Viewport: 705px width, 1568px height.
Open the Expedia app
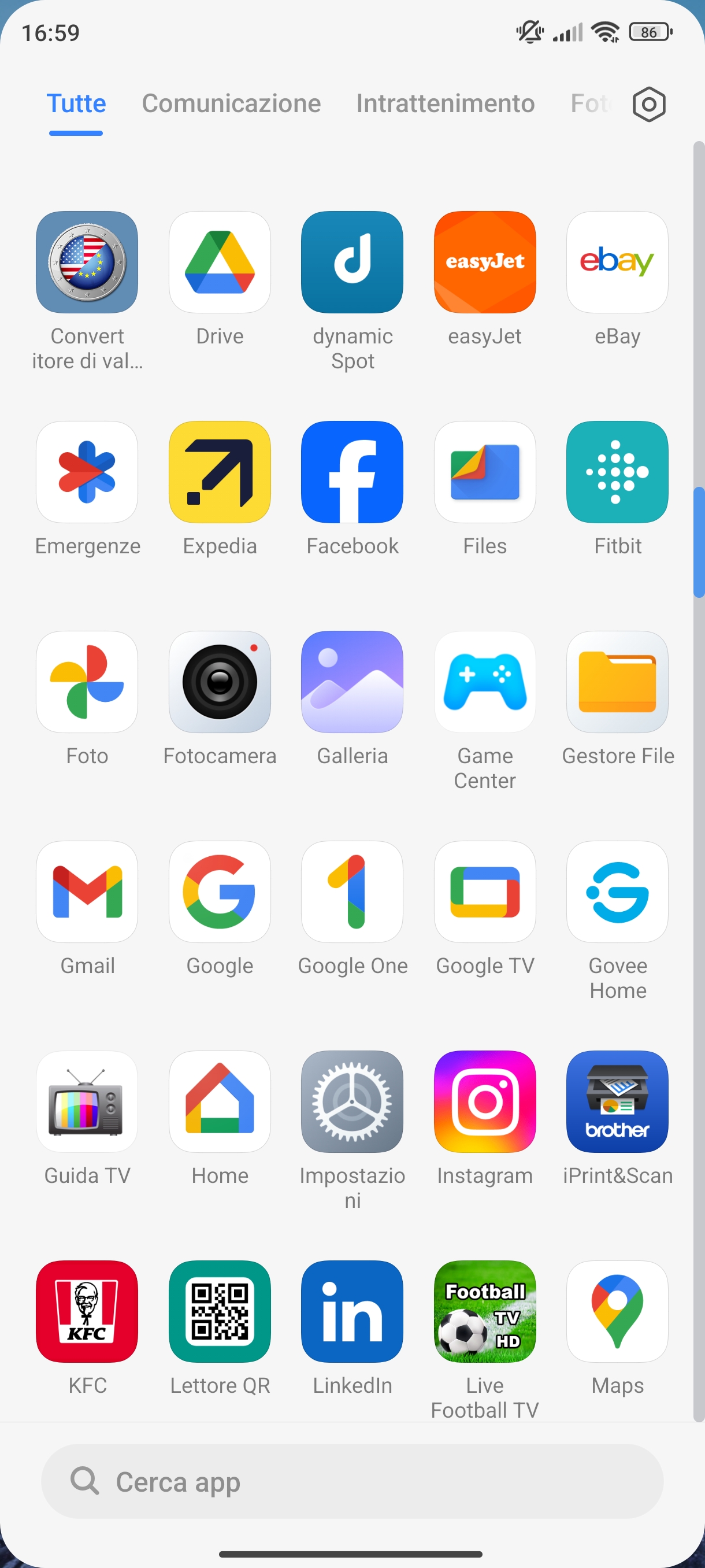[220, 472]
